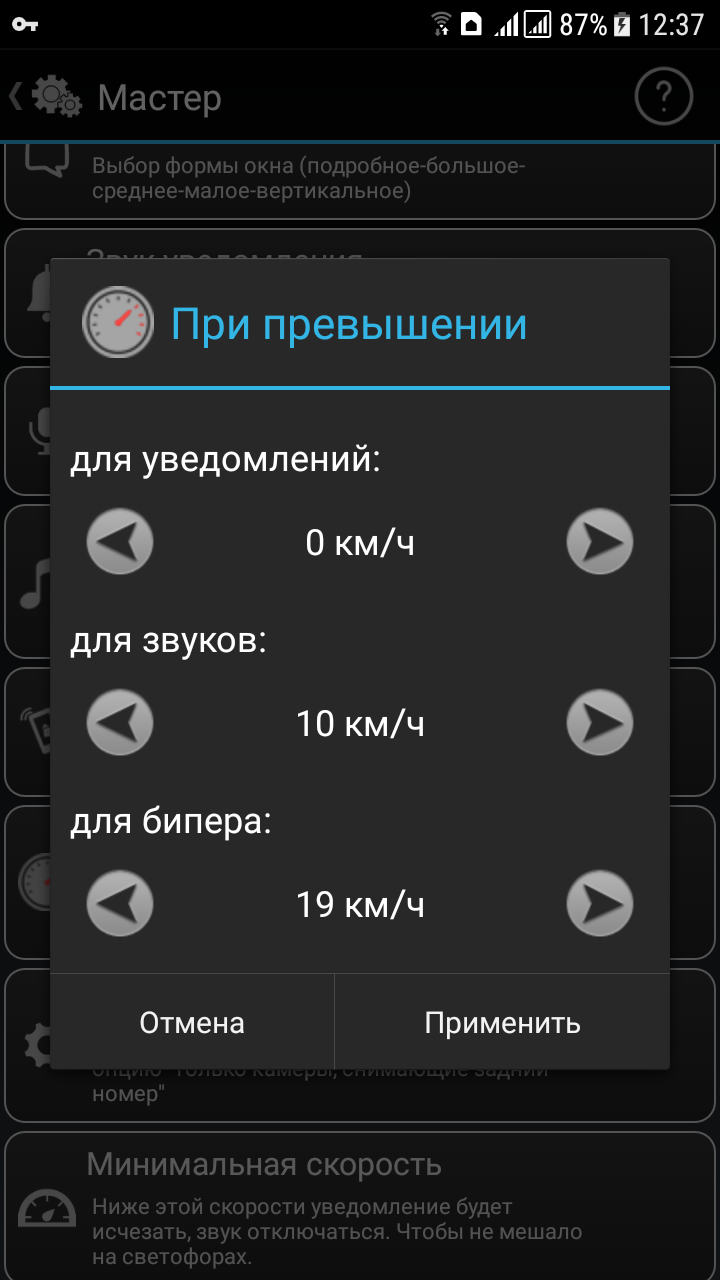The height and width of the screenshot is (1280, 720).
Task: Decrease the sounds speed threshold
Action: (120, 723)
